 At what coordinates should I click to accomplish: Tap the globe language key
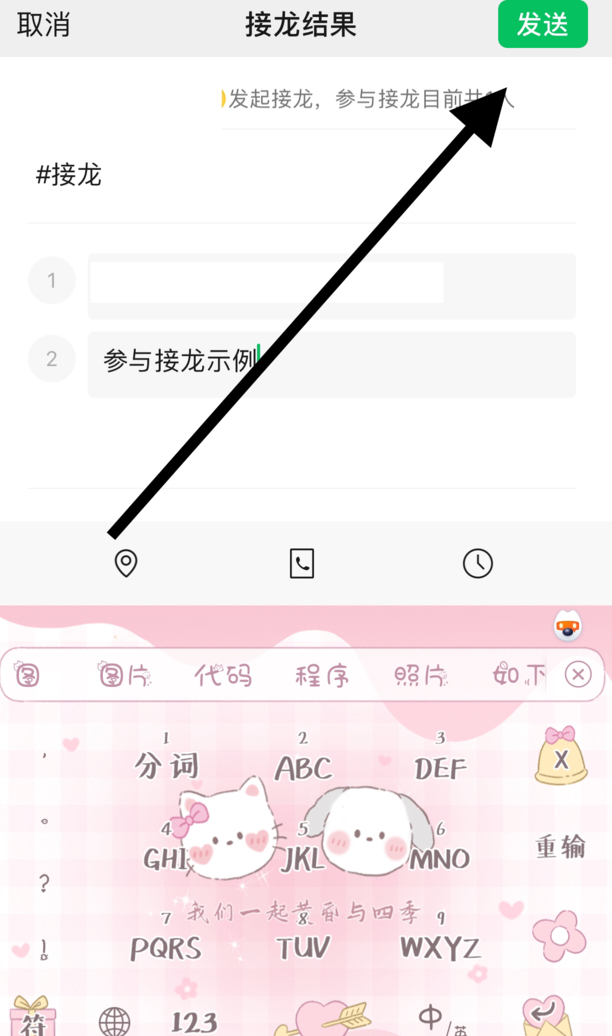[x=115, y=1021]
